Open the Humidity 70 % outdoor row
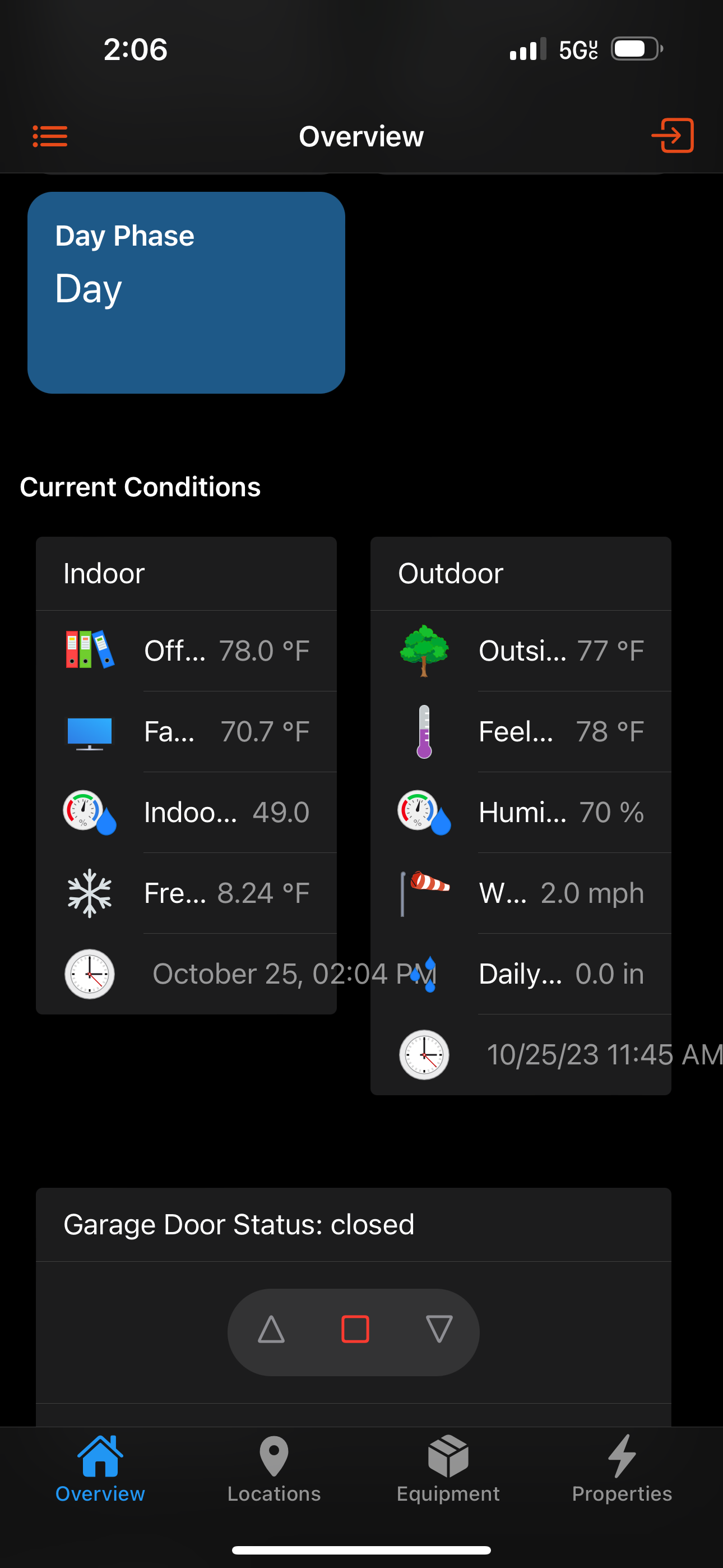The height and width of the screenshot is (1568, 723). click(x=521, y=812)
